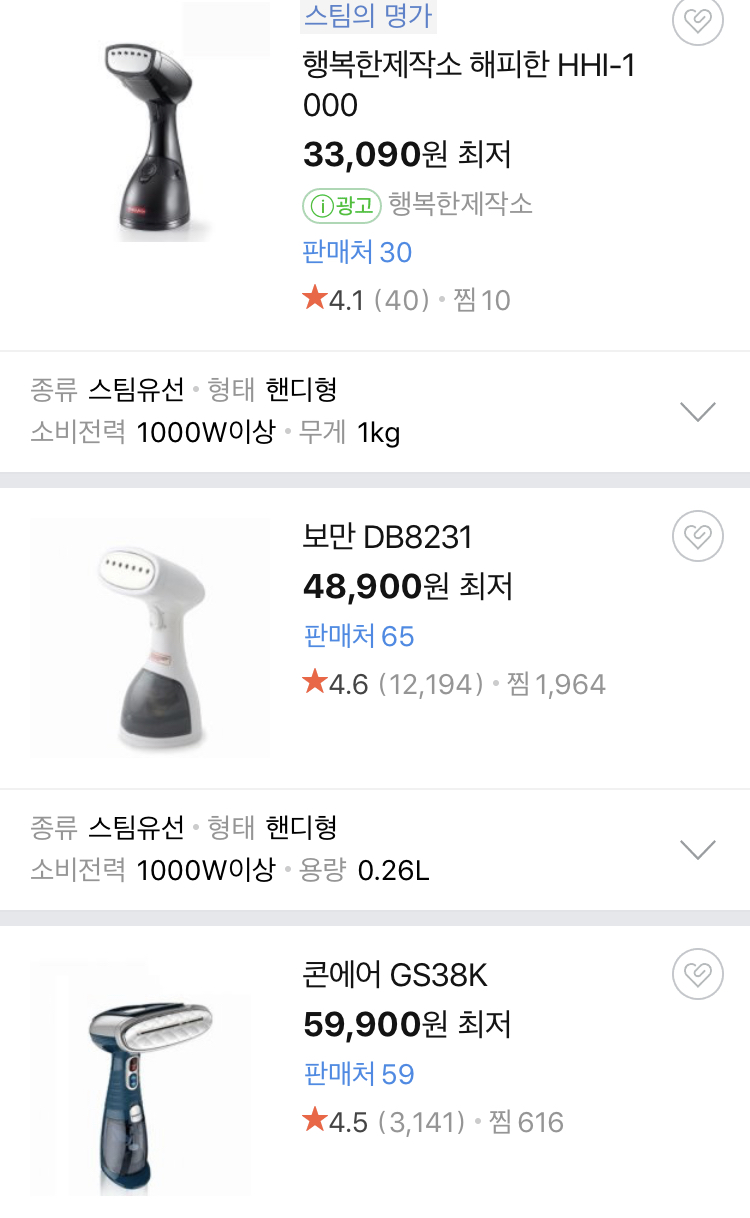Expand the specs with 용량 0.26L
750x1218 pixels.
pyautogui.click(x=697, y=849)
